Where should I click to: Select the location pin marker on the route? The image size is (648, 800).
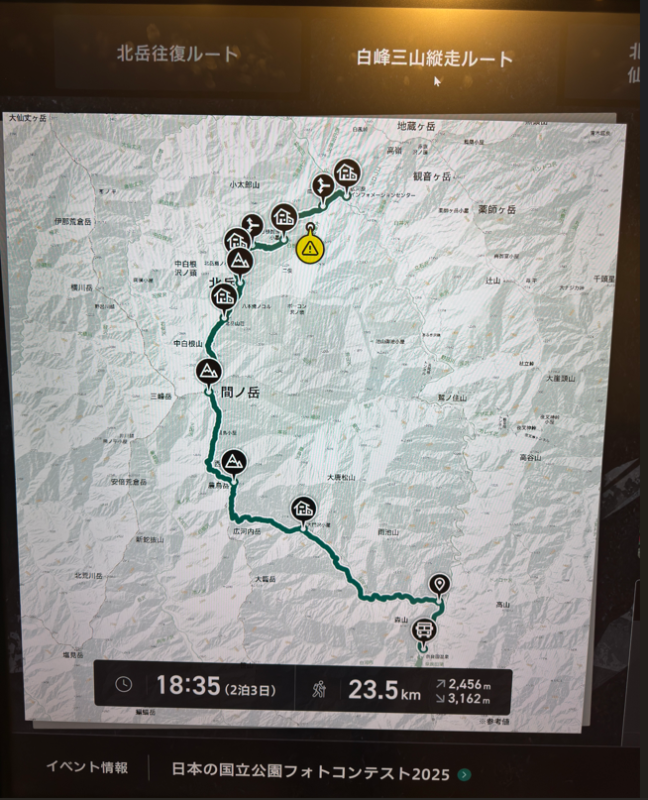[x=439, y=585]
